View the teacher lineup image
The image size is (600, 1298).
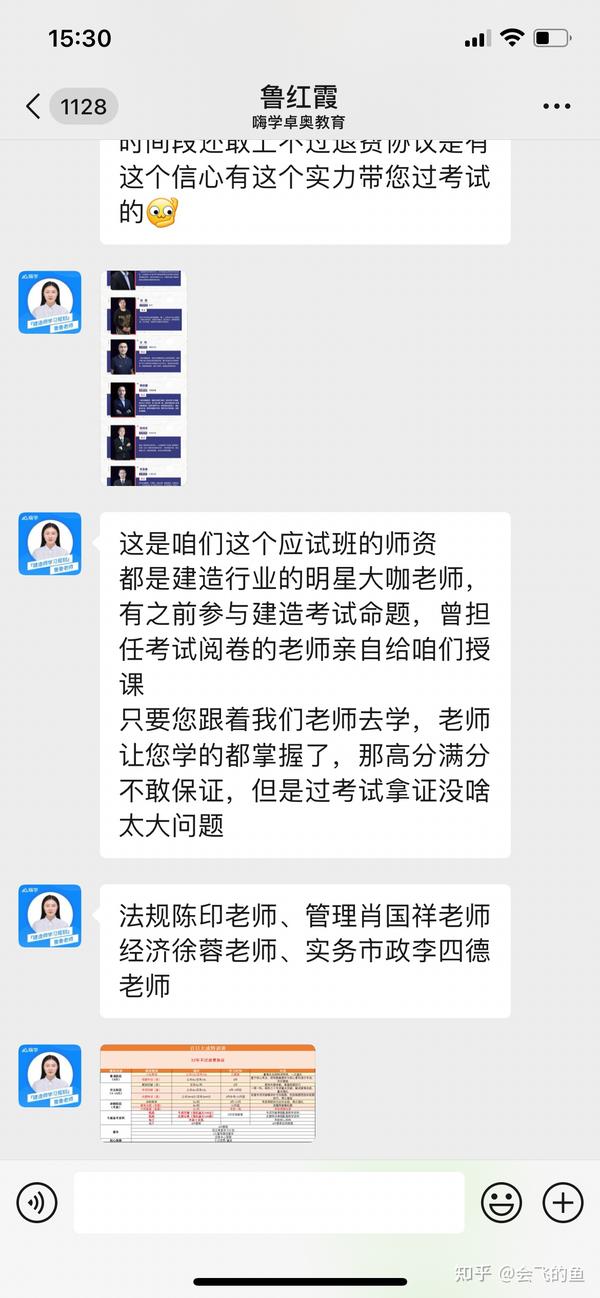[147, 378]
